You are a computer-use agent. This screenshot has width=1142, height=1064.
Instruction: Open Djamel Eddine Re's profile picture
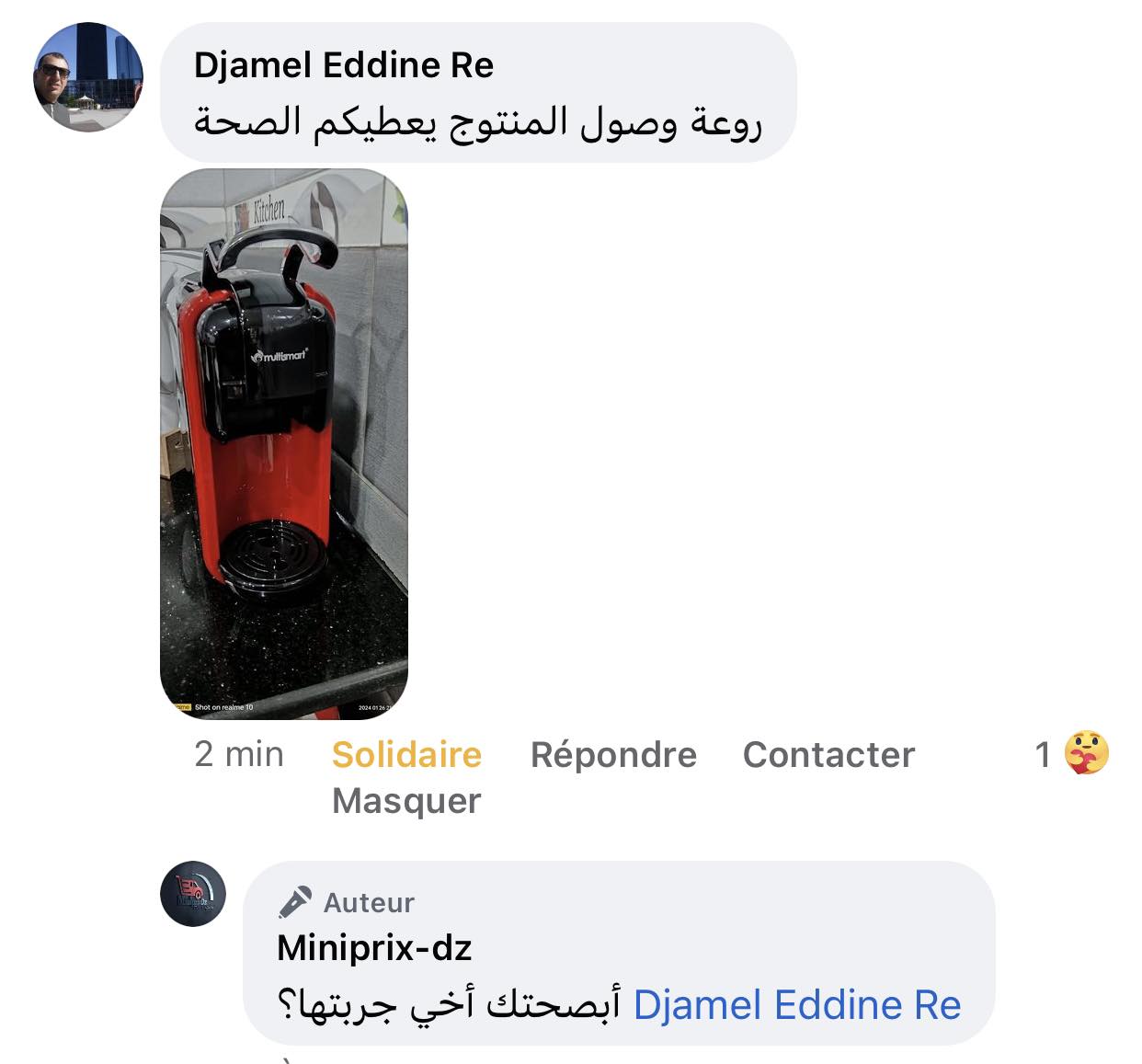point(88,77)
